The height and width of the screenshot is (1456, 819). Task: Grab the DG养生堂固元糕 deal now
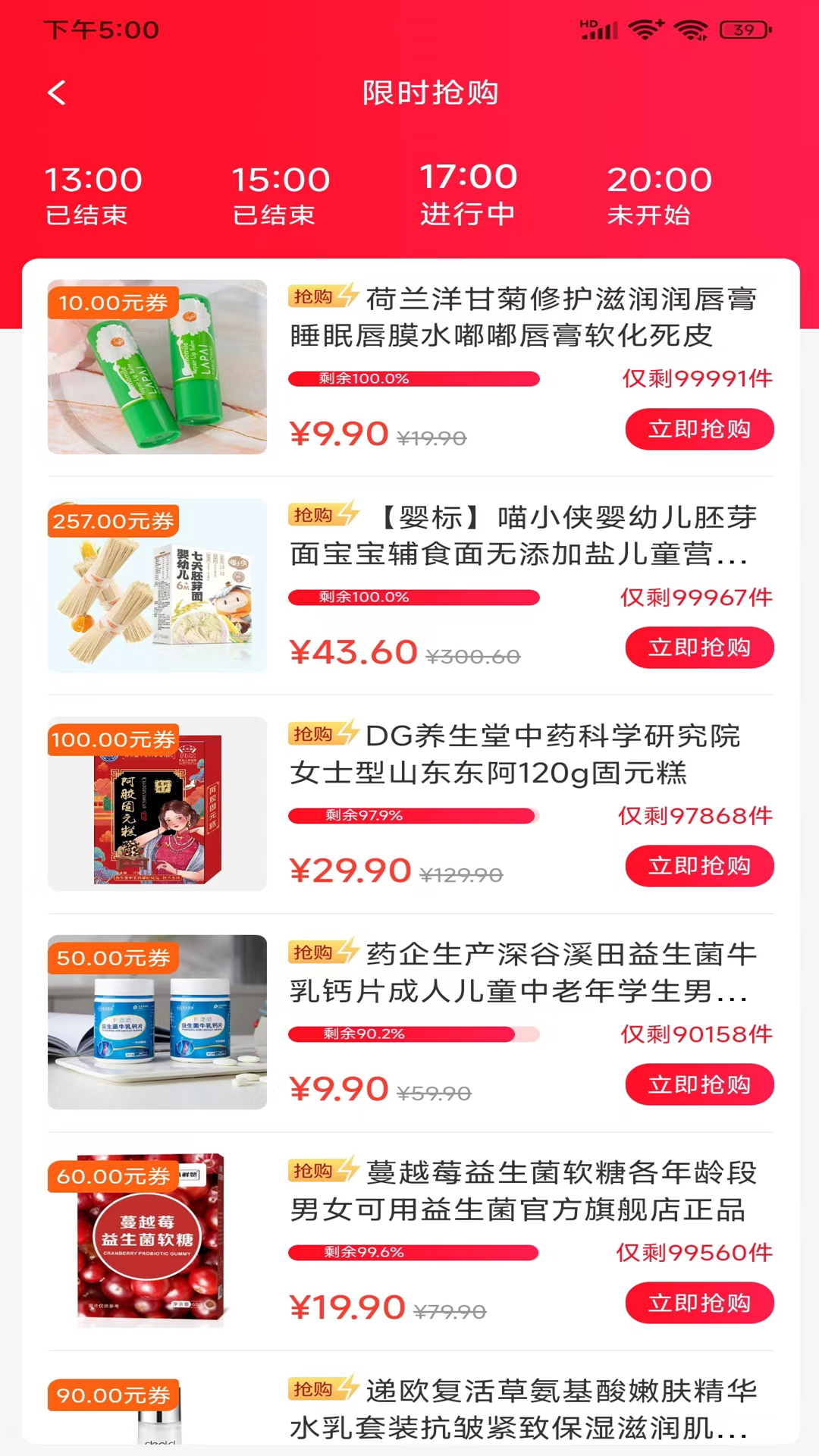[x=698, y=866]
